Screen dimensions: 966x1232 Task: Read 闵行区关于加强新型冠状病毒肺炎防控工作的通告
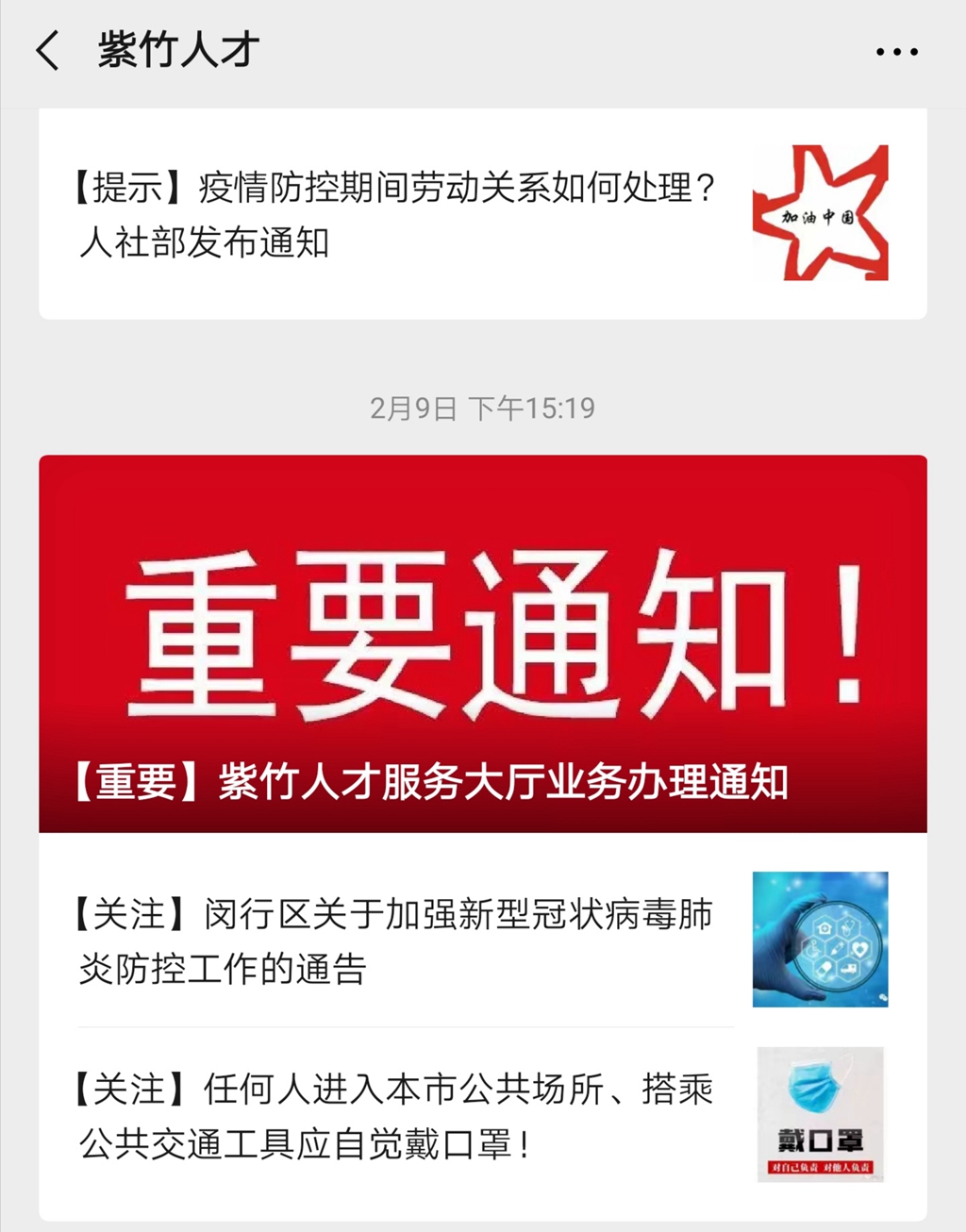(x=396, y=941)
